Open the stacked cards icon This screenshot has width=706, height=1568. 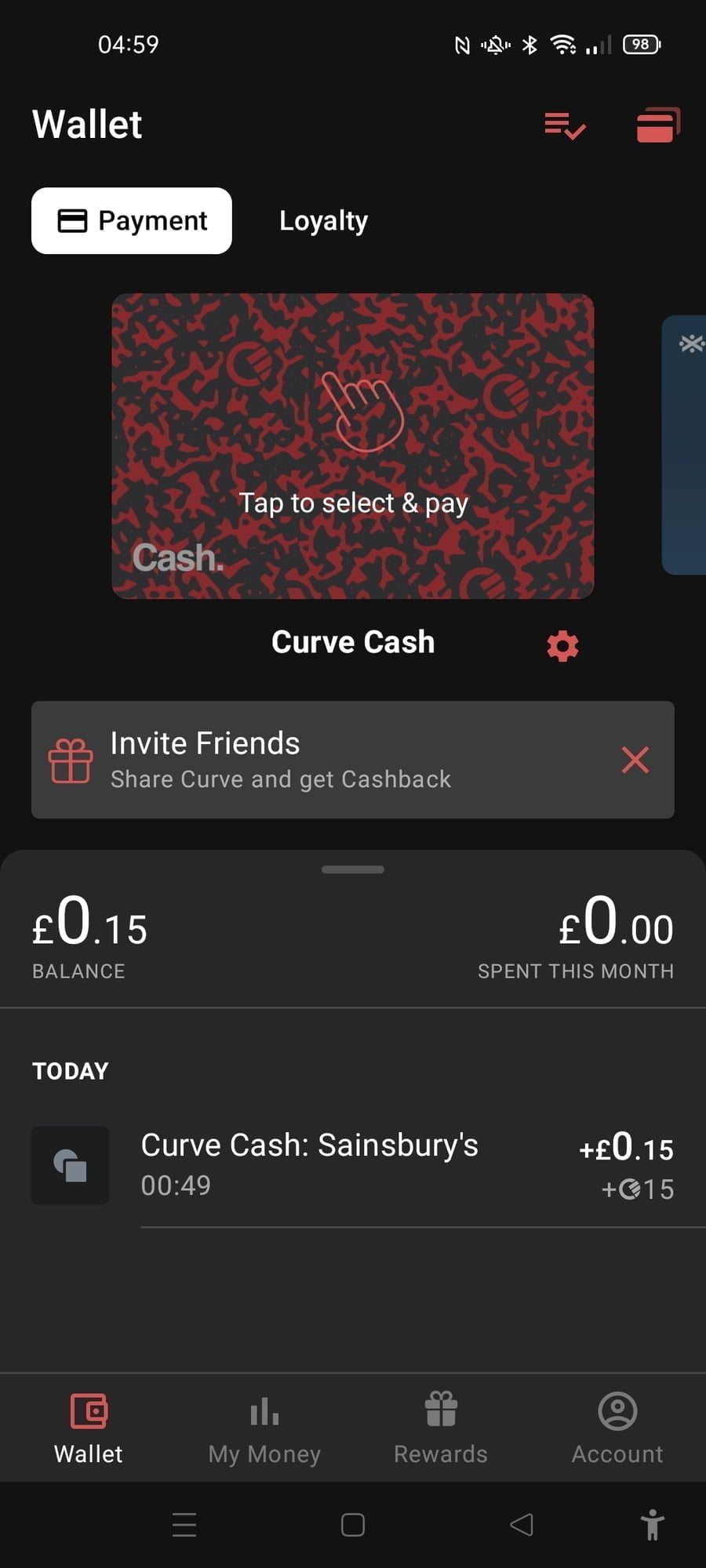[x=657, y=125]
